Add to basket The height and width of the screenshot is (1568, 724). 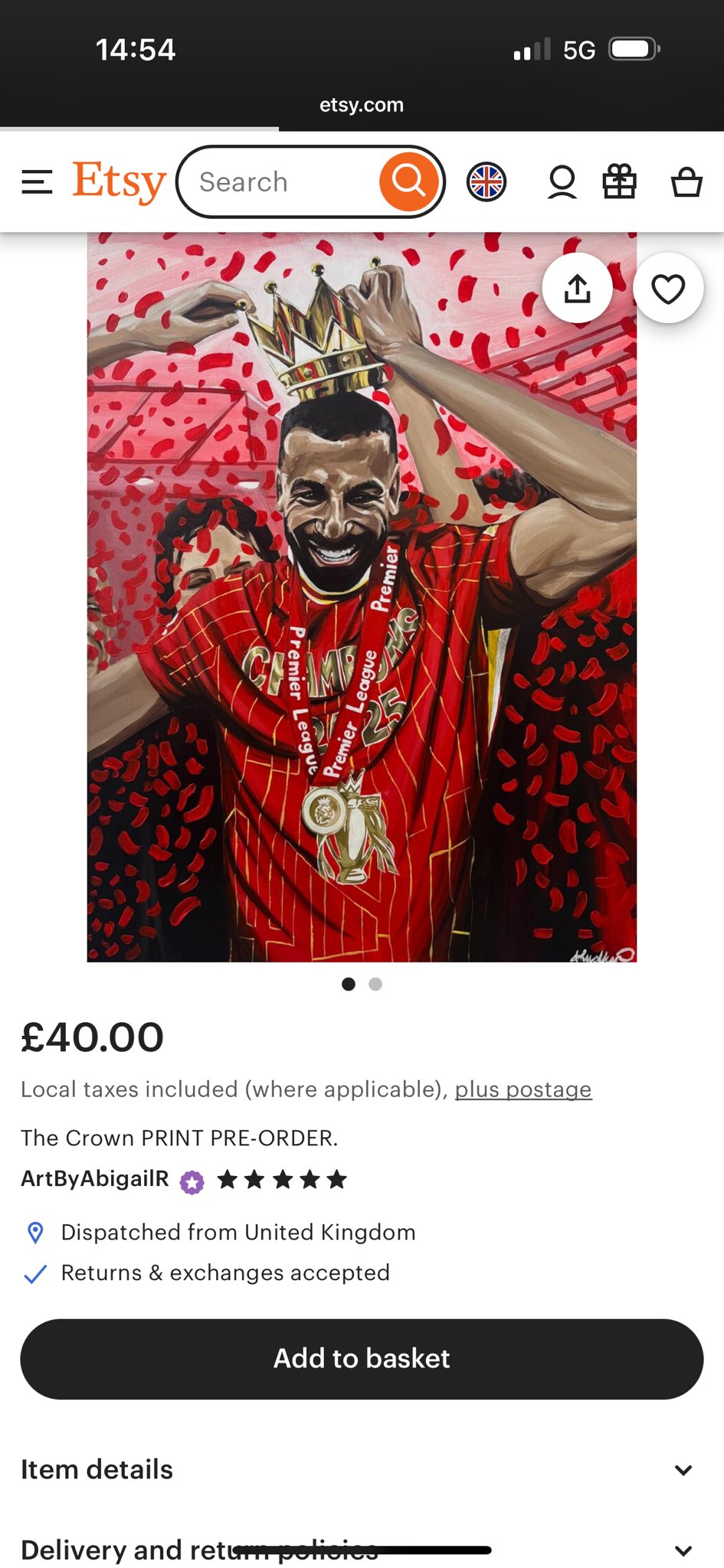coord(362,1359)
